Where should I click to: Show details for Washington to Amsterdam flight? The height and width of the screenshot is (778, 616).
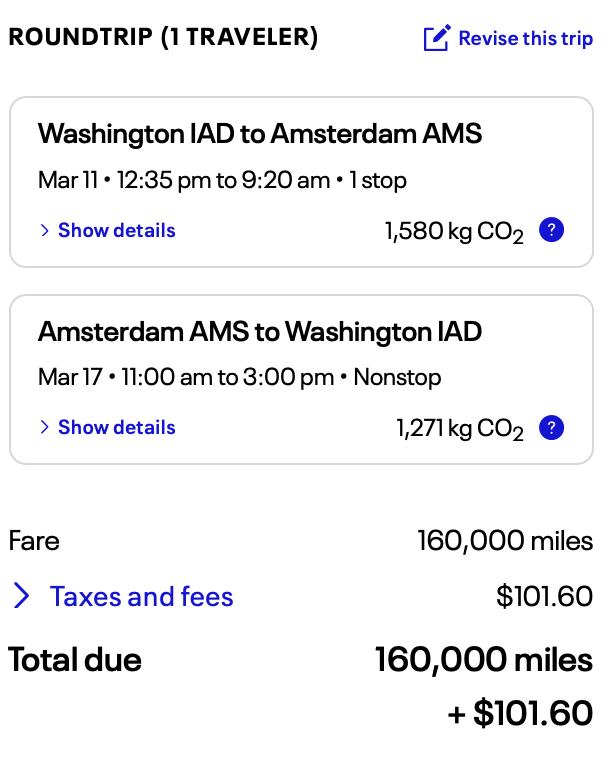click(x=107, y=231)
